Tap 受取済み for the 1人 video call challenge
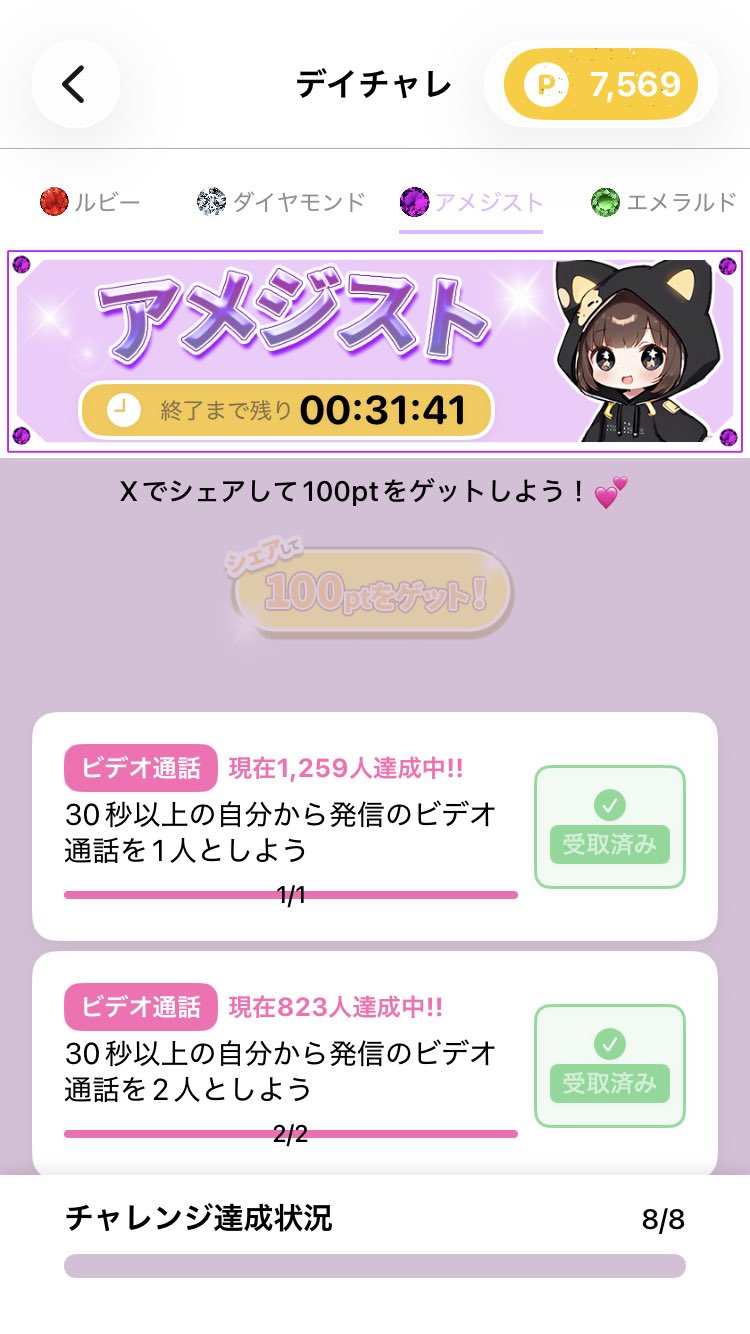Viewport: 750px width, 1334px height. tap(609, 827)
